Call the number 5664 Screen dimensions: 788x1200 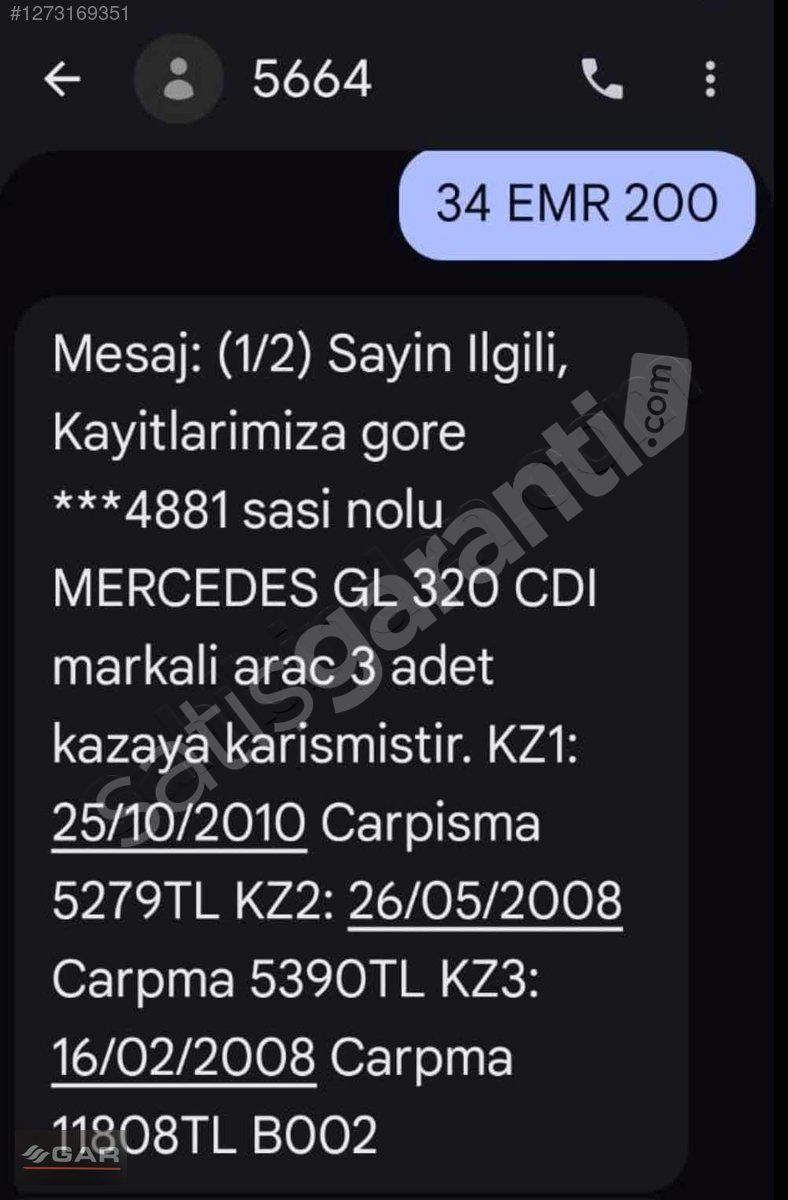tap(602, 80)
